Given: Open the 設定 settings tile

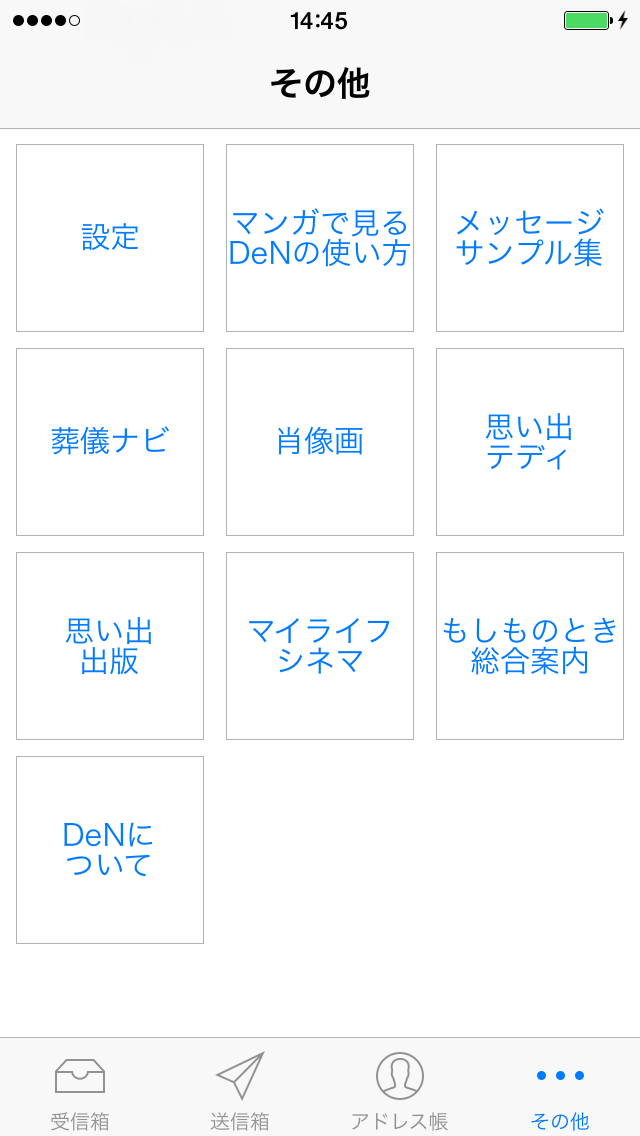Looking at the screenshot, I should [110, 238].
